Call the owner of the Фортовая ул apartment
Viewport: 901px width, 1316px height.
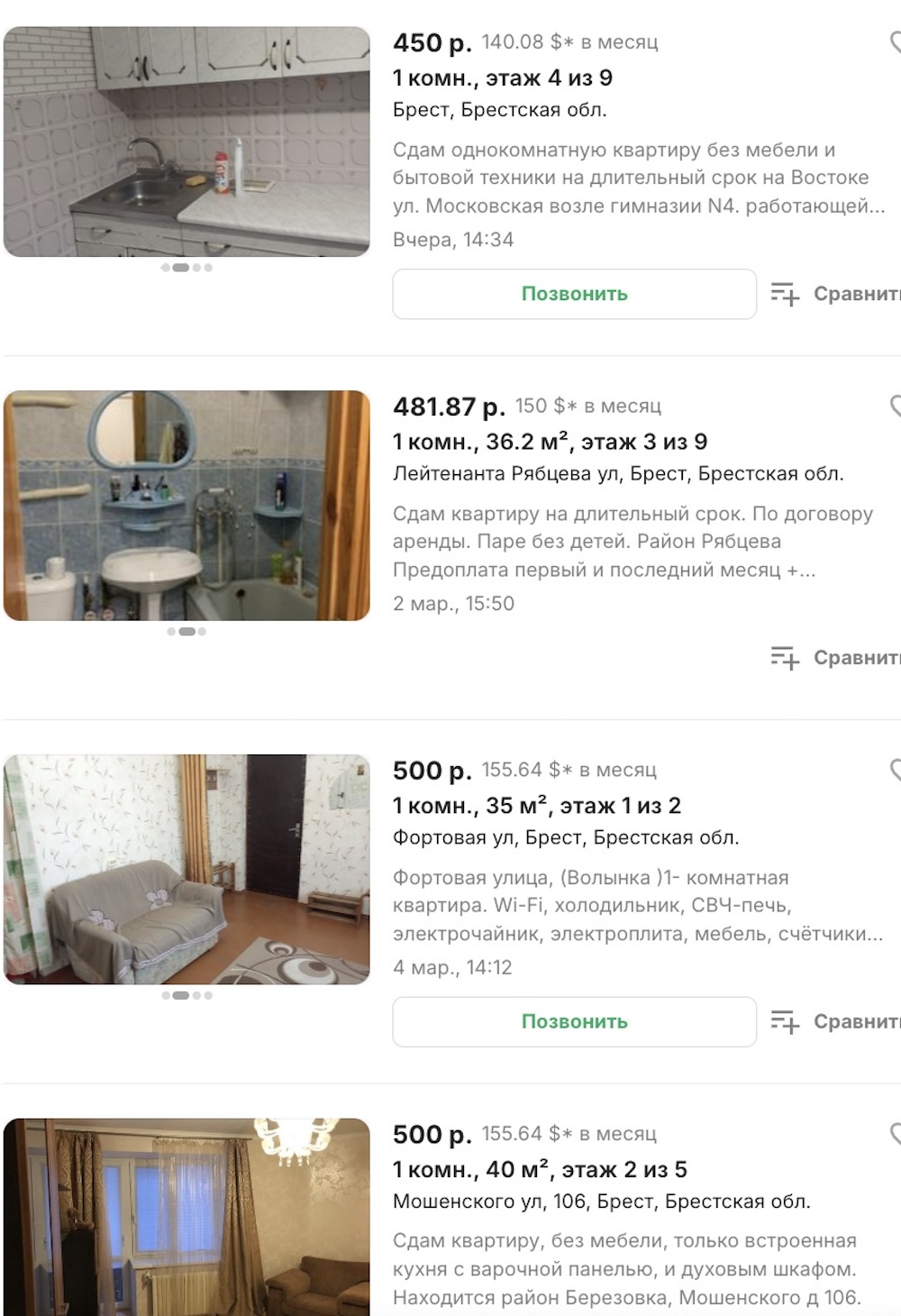click(x=574, y=1021)
